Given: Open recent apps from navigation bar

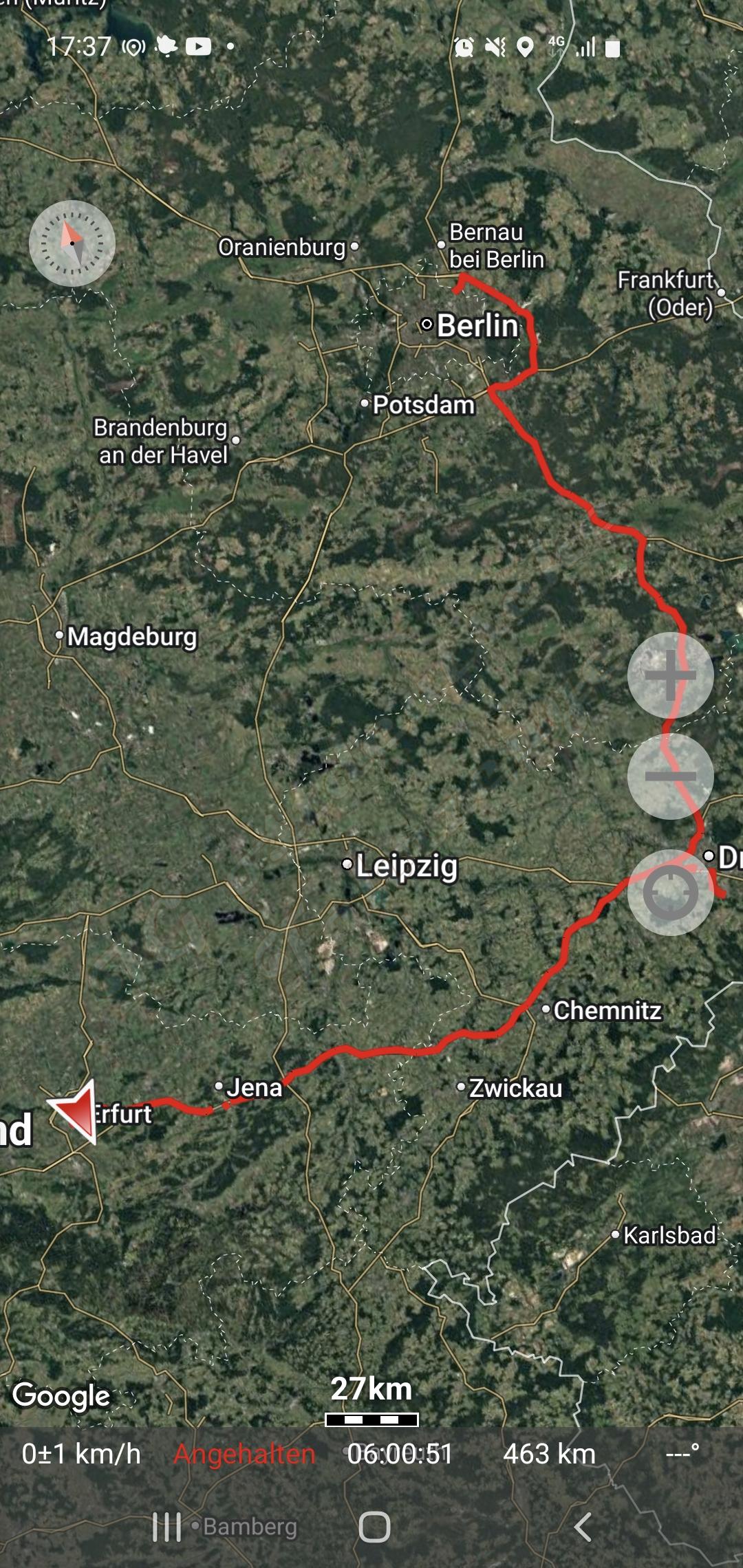Looking at the screenshot, I should point(166,1527).
